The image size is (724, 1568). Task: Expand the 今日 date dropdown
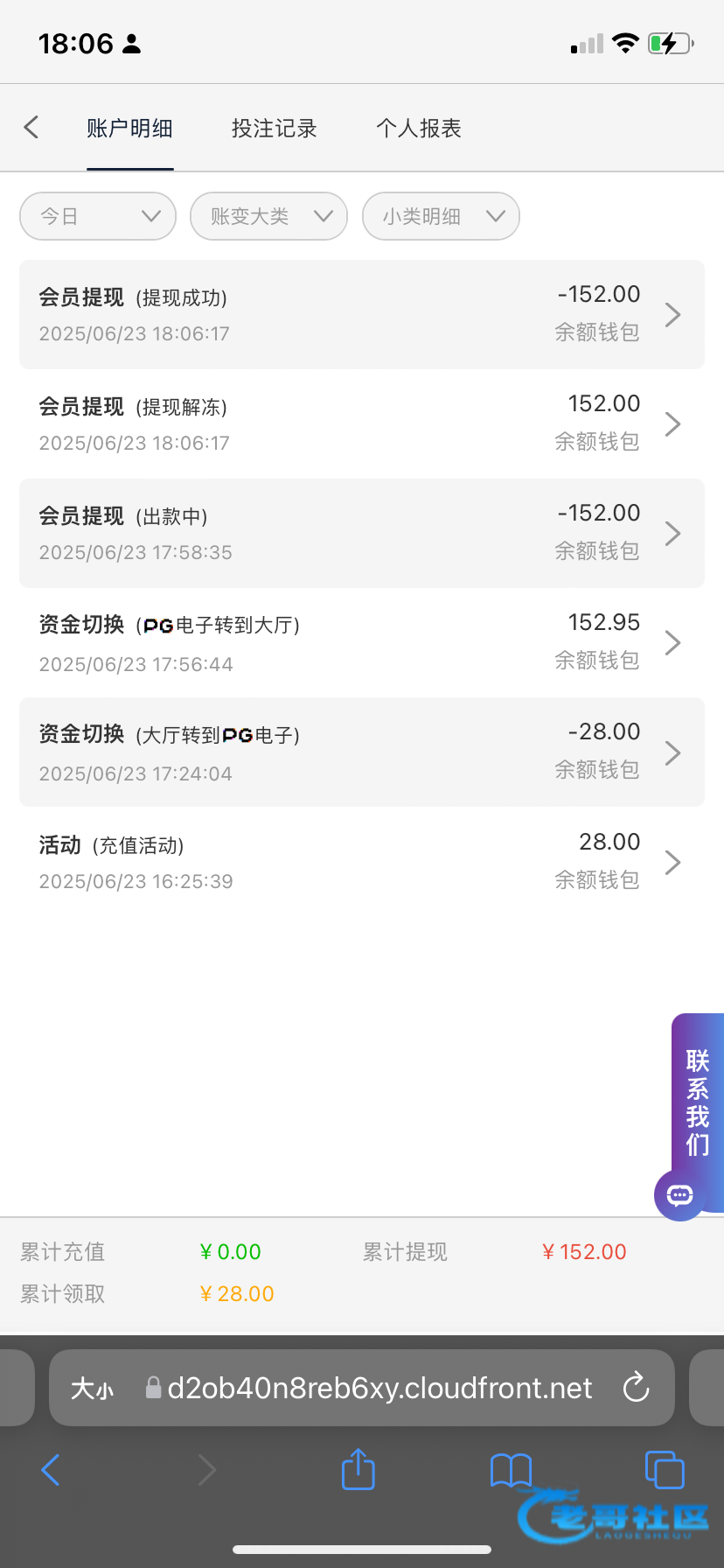tap(98, 216)
